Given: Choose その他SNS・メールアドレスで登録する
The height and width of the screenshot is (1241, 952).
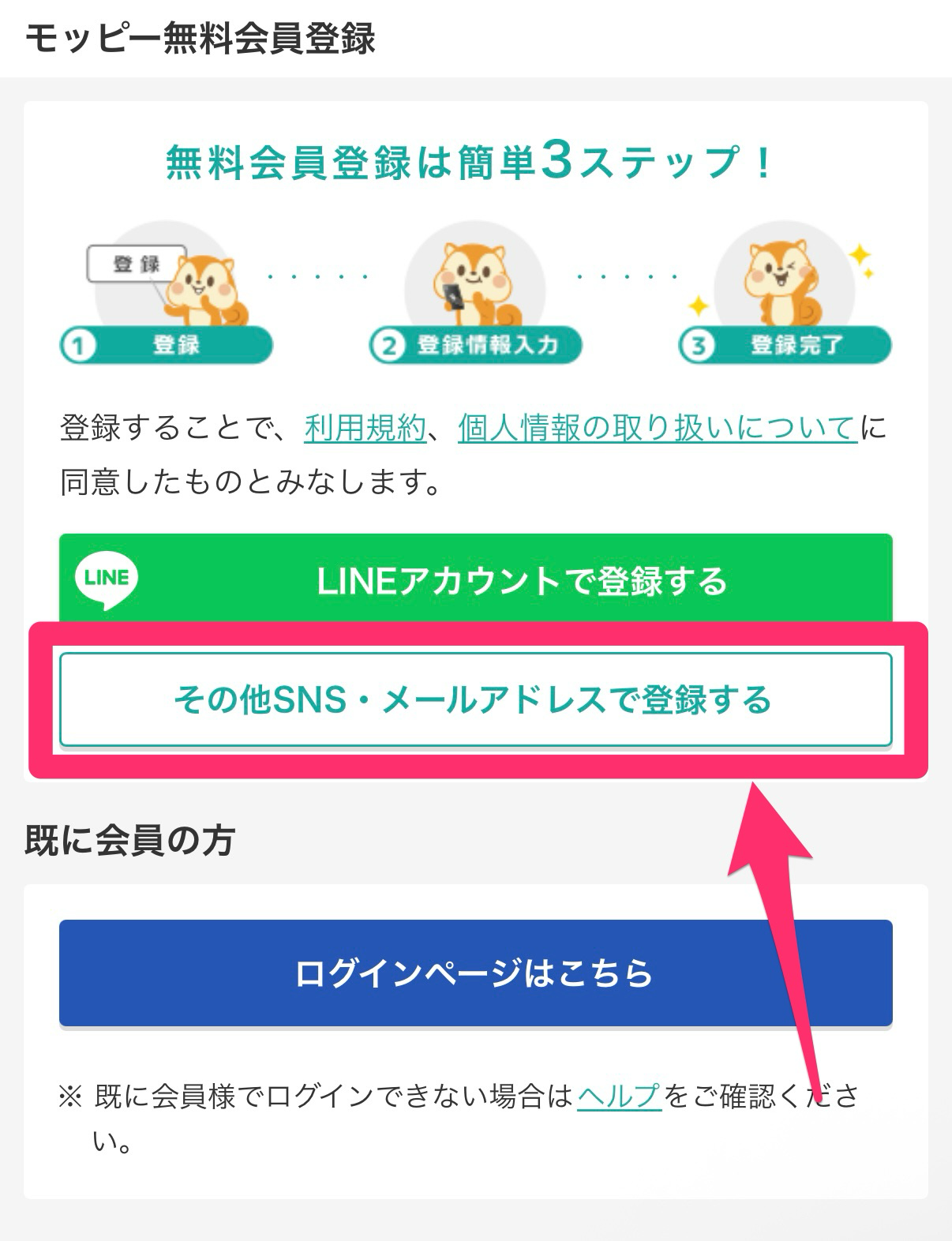Looking at the screenshot, I should pos(475,699).
